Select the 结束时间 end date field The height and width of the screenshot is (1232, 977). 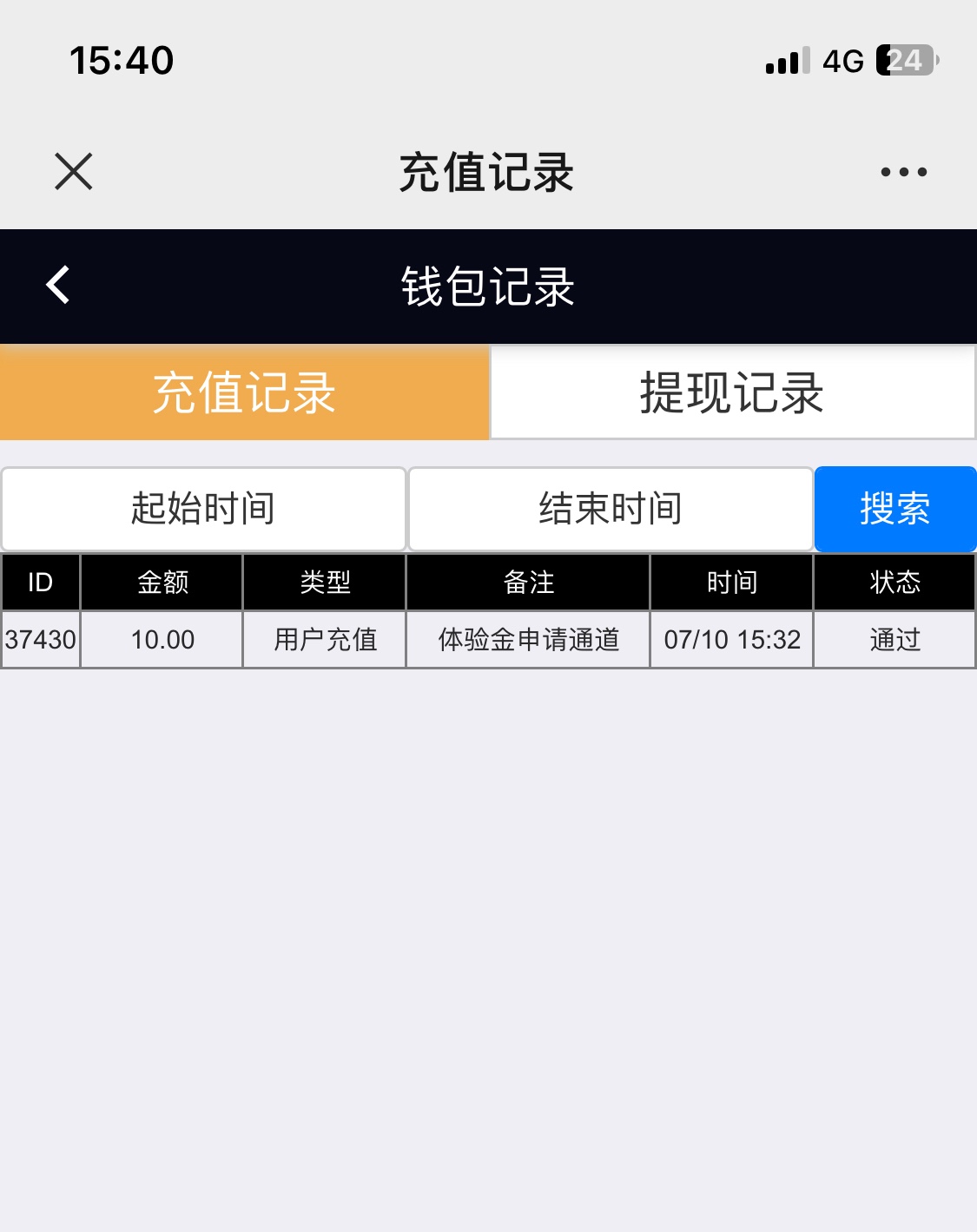pos(611,509)
